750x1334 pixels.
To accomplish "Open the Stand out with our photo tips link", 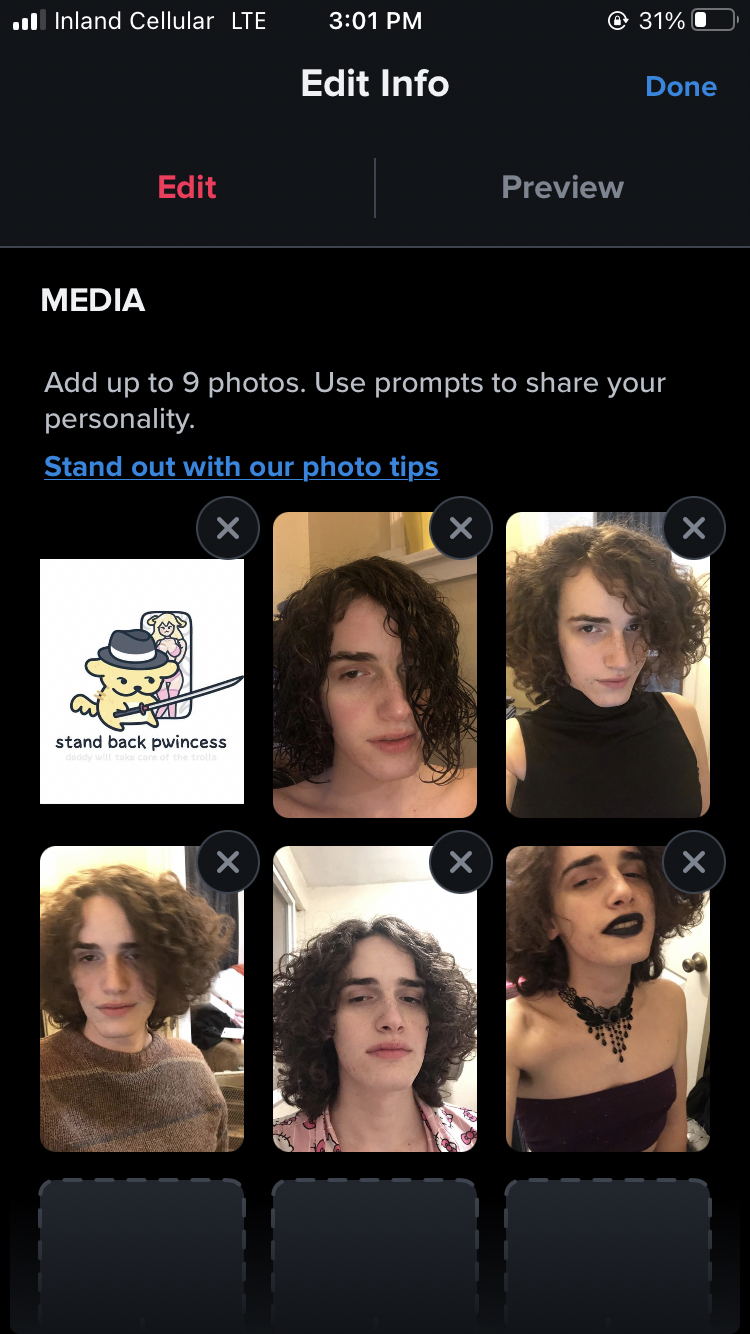I will 241,467.
